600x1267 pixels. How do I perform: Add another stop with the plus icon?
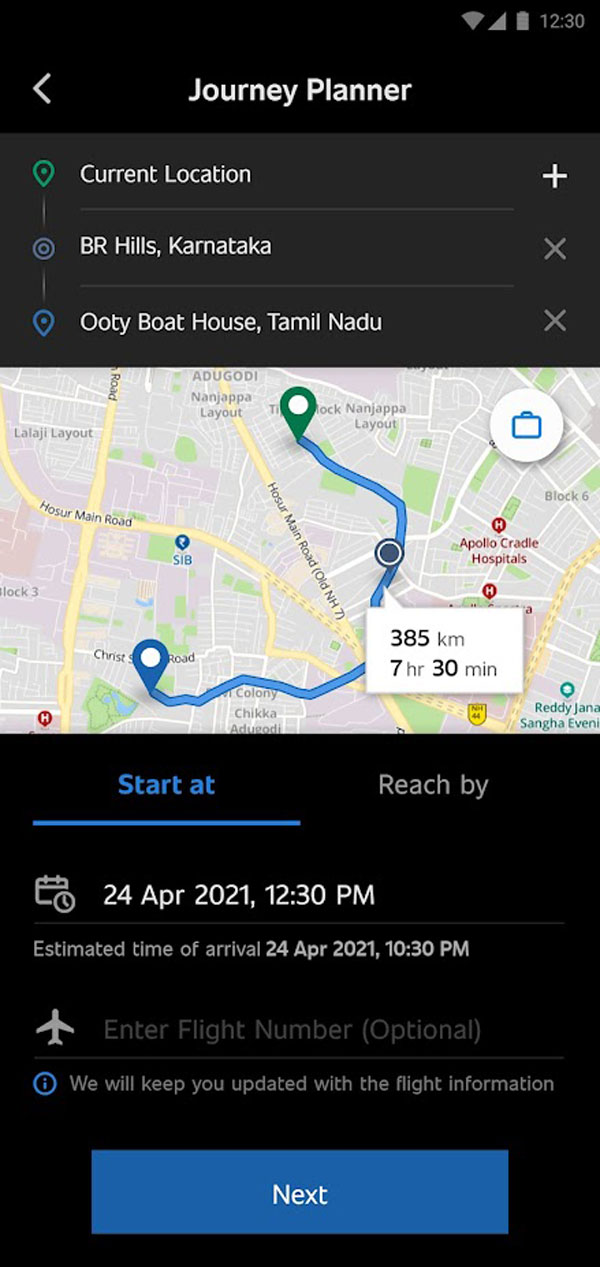554,176
